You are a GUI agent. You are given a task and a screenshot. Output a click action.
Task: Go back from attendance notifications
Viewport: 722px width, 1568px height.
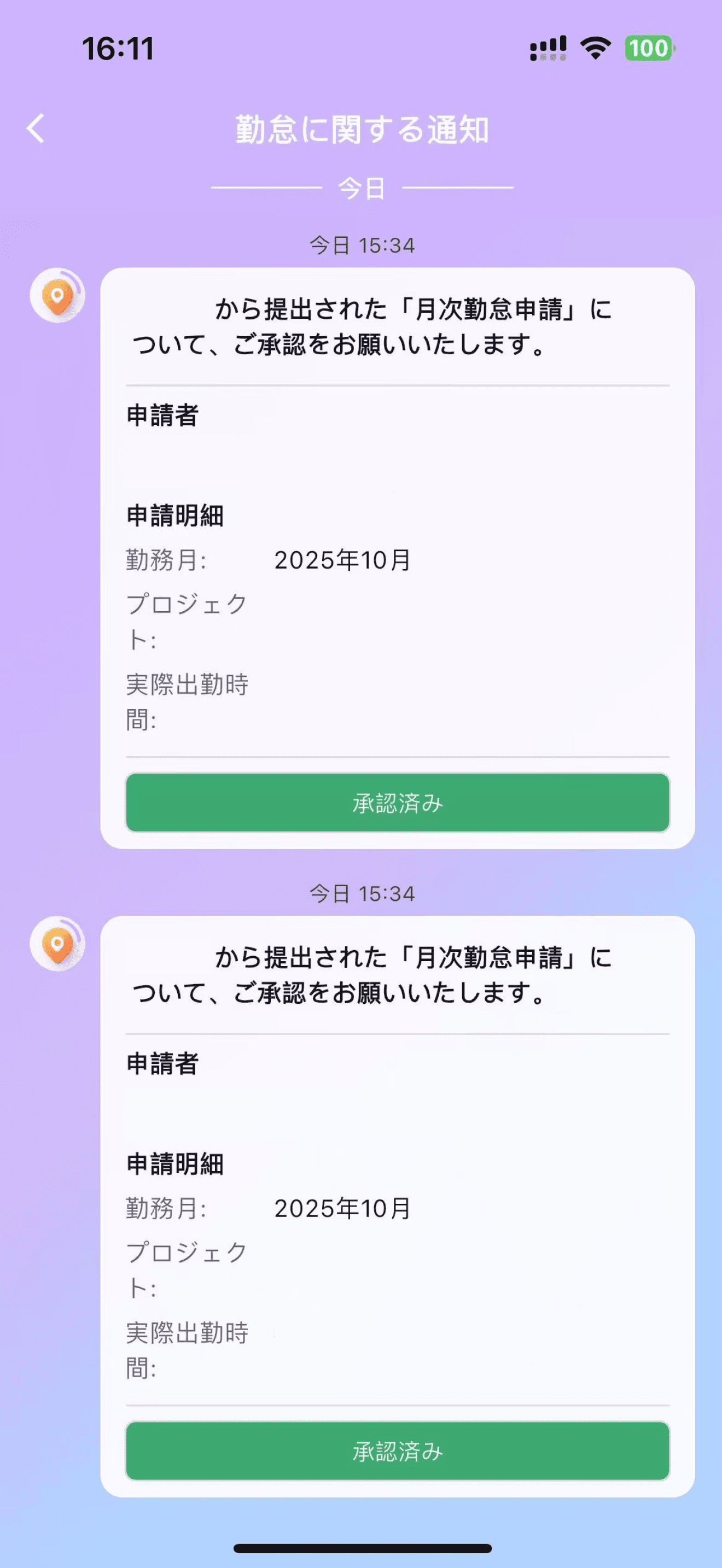point(36,128)
